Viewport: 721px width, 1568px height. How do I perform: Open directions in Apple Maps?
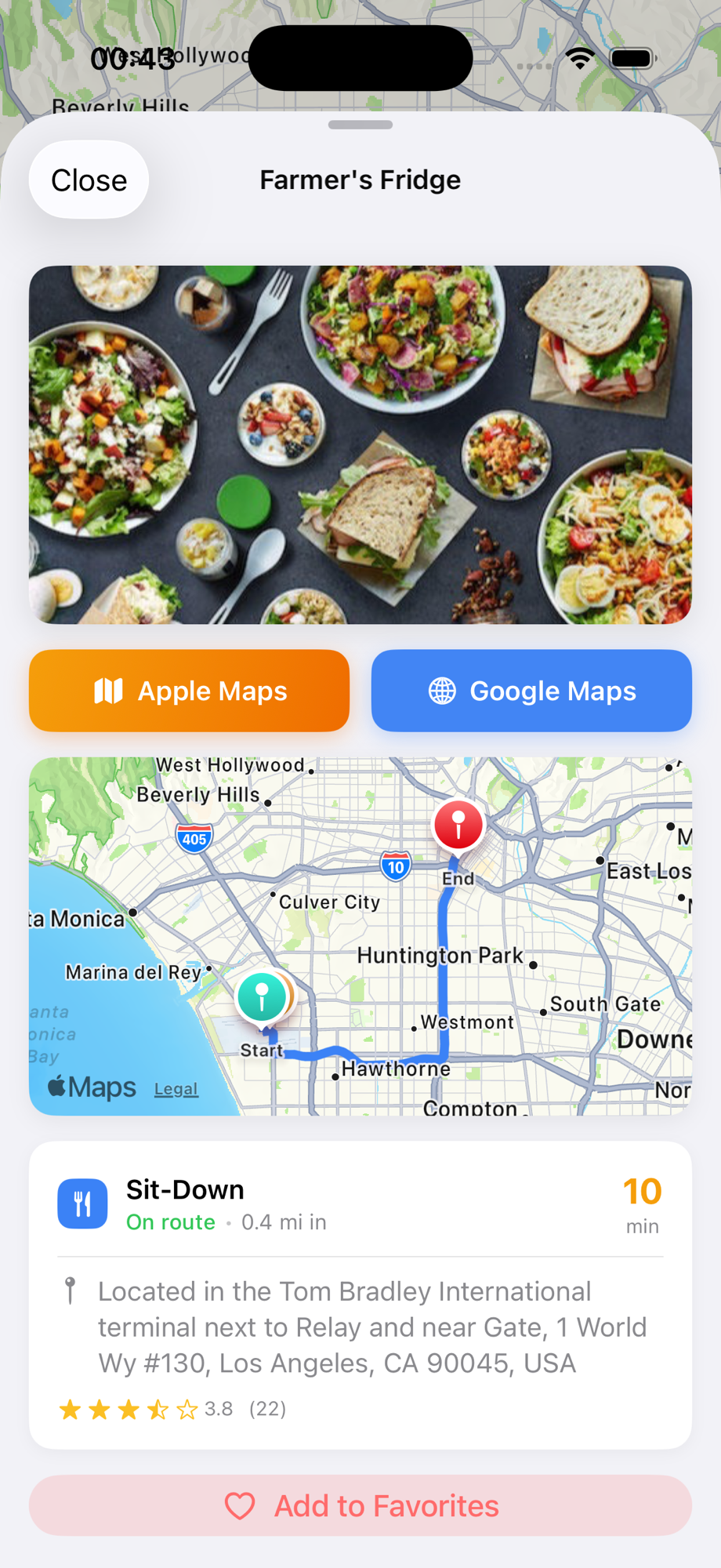click(x=189, y=691)
